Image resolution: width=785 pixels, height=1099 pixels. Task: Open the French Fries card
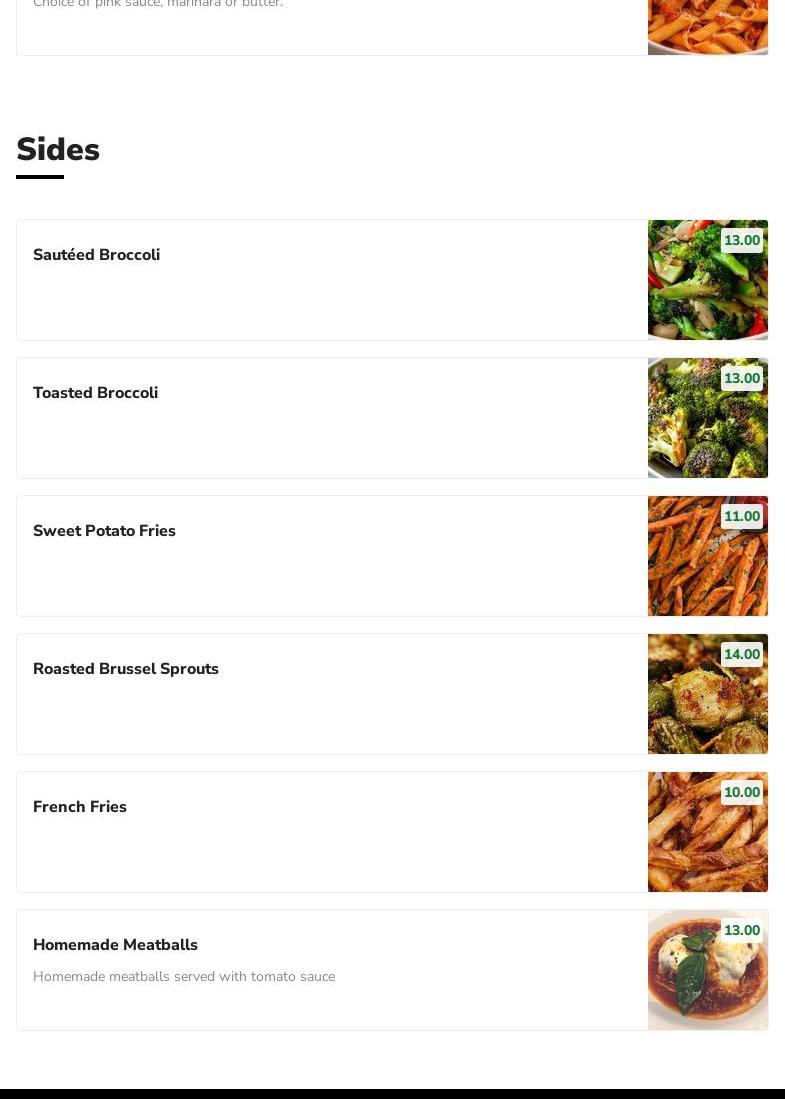tap(80, 807)
